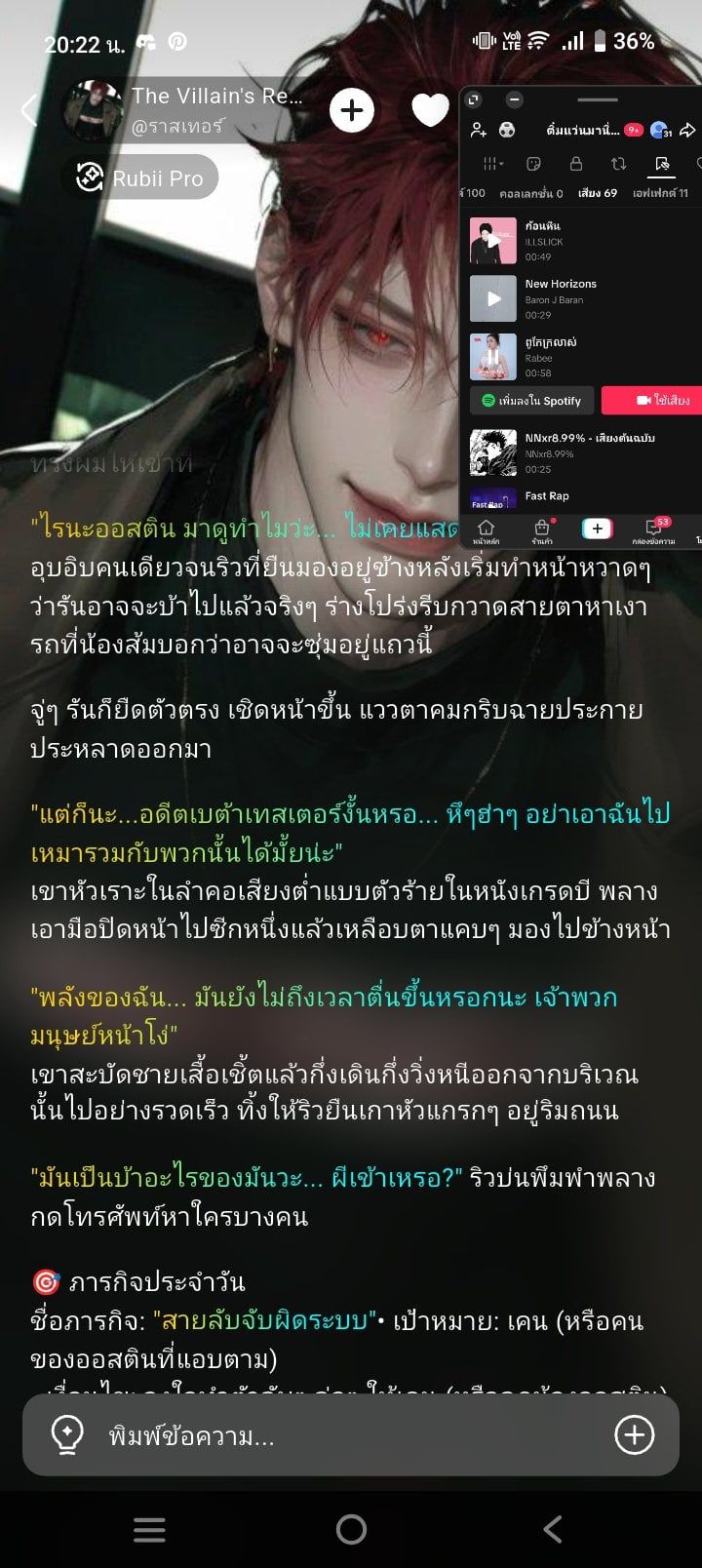The width and height of the screenshot is (702, 1568).
Task: Play New Horizons by Baron J Baran
Action: [493, 299]
